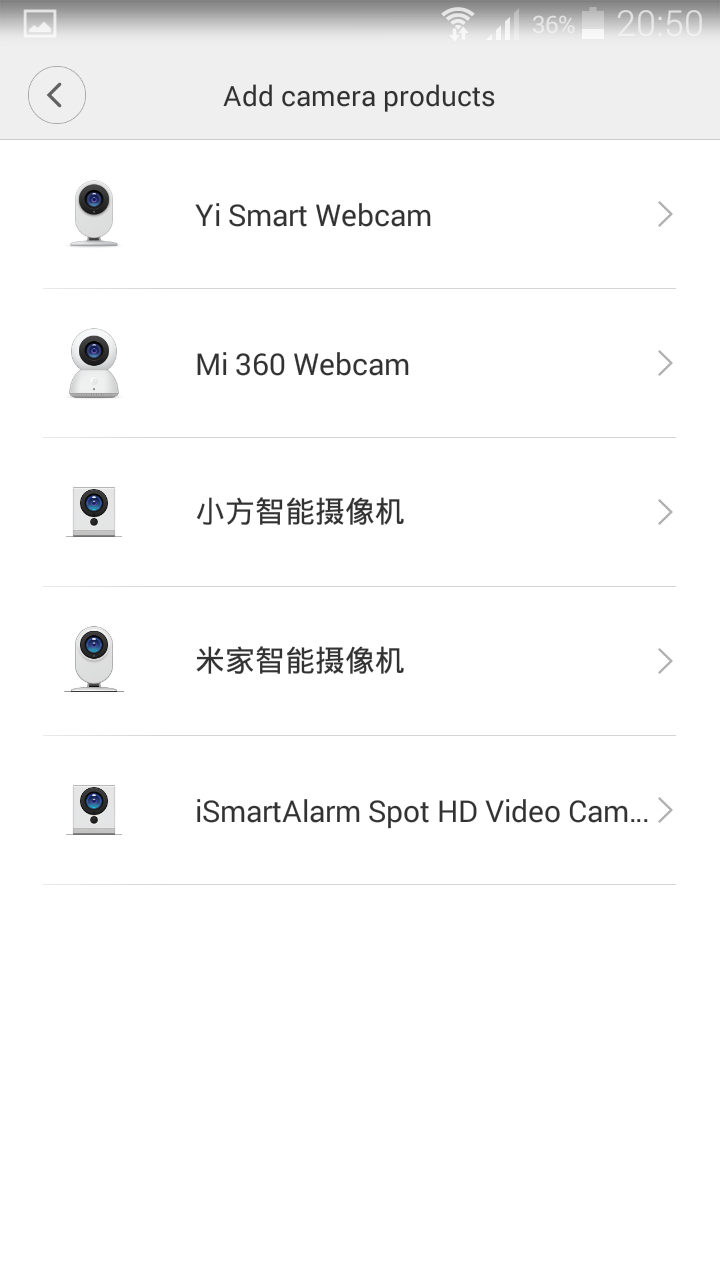The height and width of the screenshot is (1280, 720).
Task: Select Yi Smart Webcam
Action: [x=359, y=215]
